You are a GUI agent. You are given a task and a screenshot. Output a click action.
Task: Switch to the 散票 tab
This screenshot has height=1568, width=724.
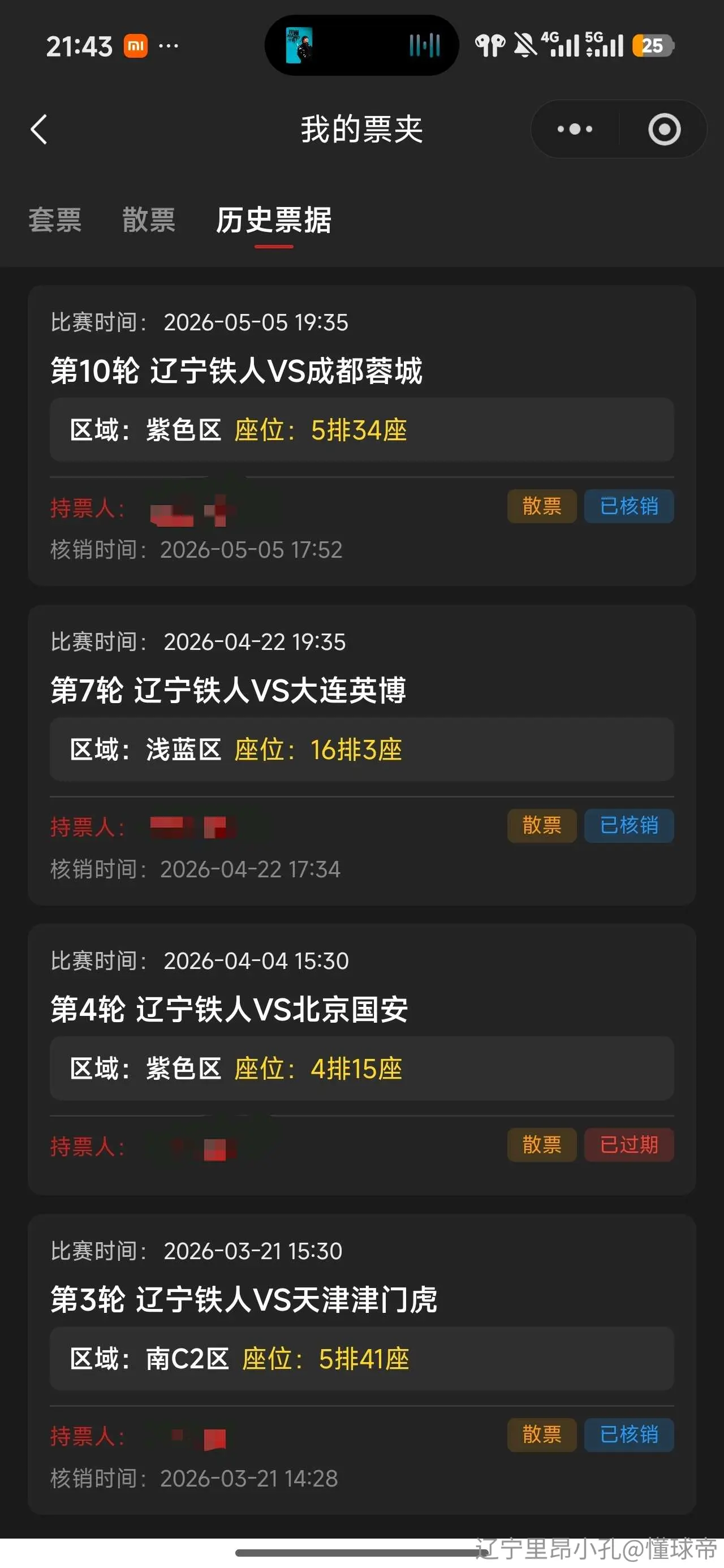(x=149, y=219)
